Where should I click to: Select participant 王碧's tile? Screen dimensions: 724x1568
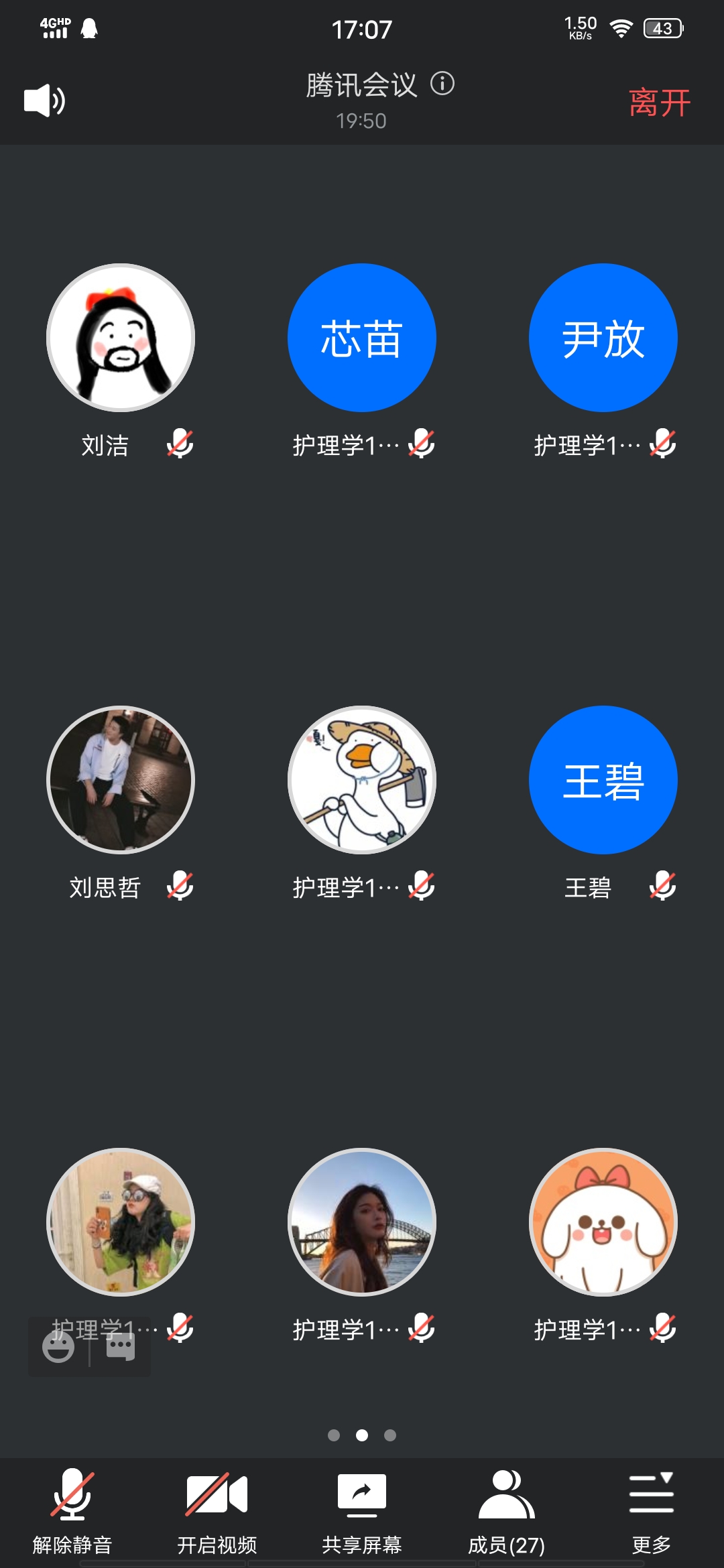tap(603, 780)
